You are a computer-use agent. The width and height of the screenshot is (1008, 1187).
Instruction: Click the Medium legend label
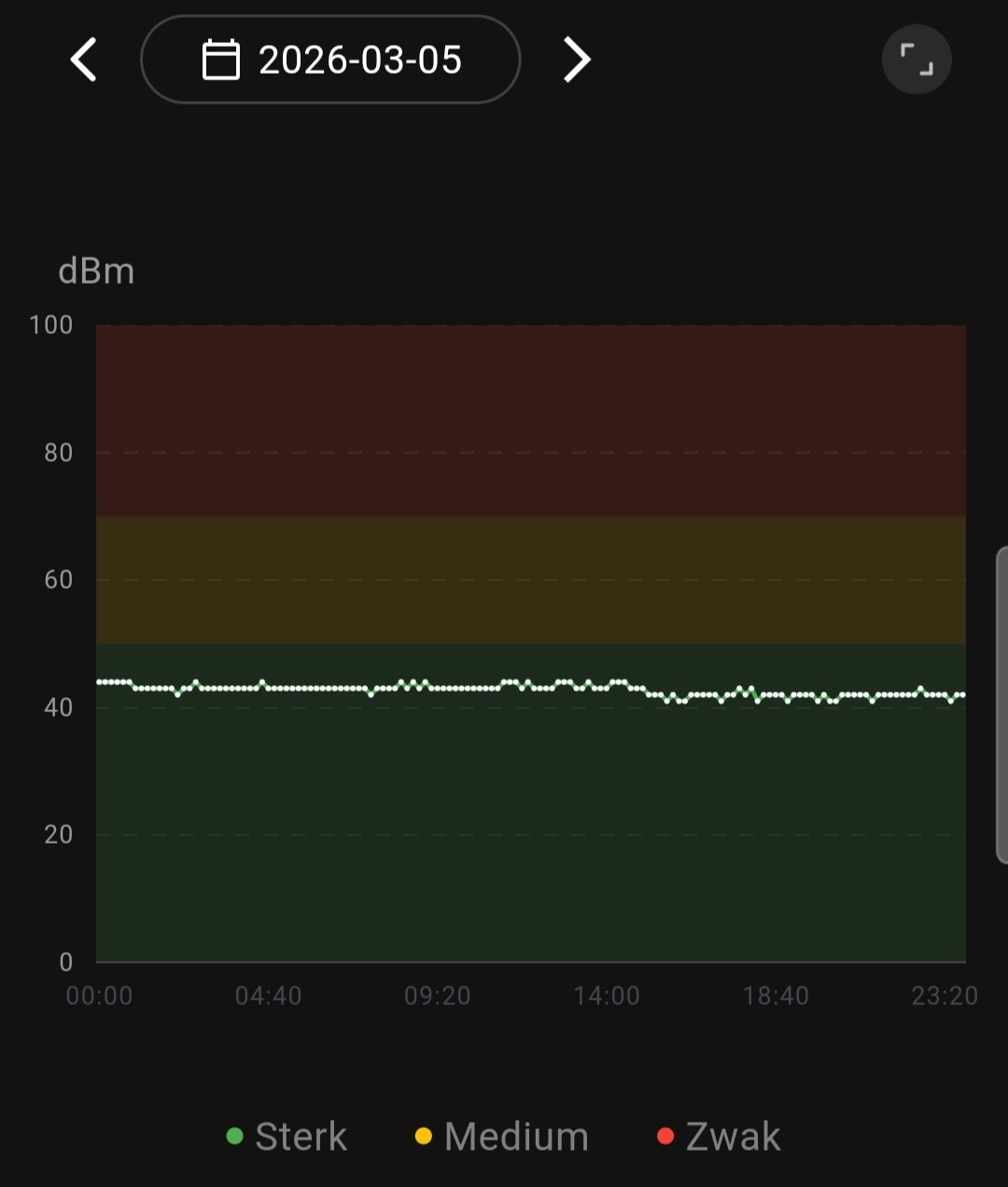(x=515, y=1136)
